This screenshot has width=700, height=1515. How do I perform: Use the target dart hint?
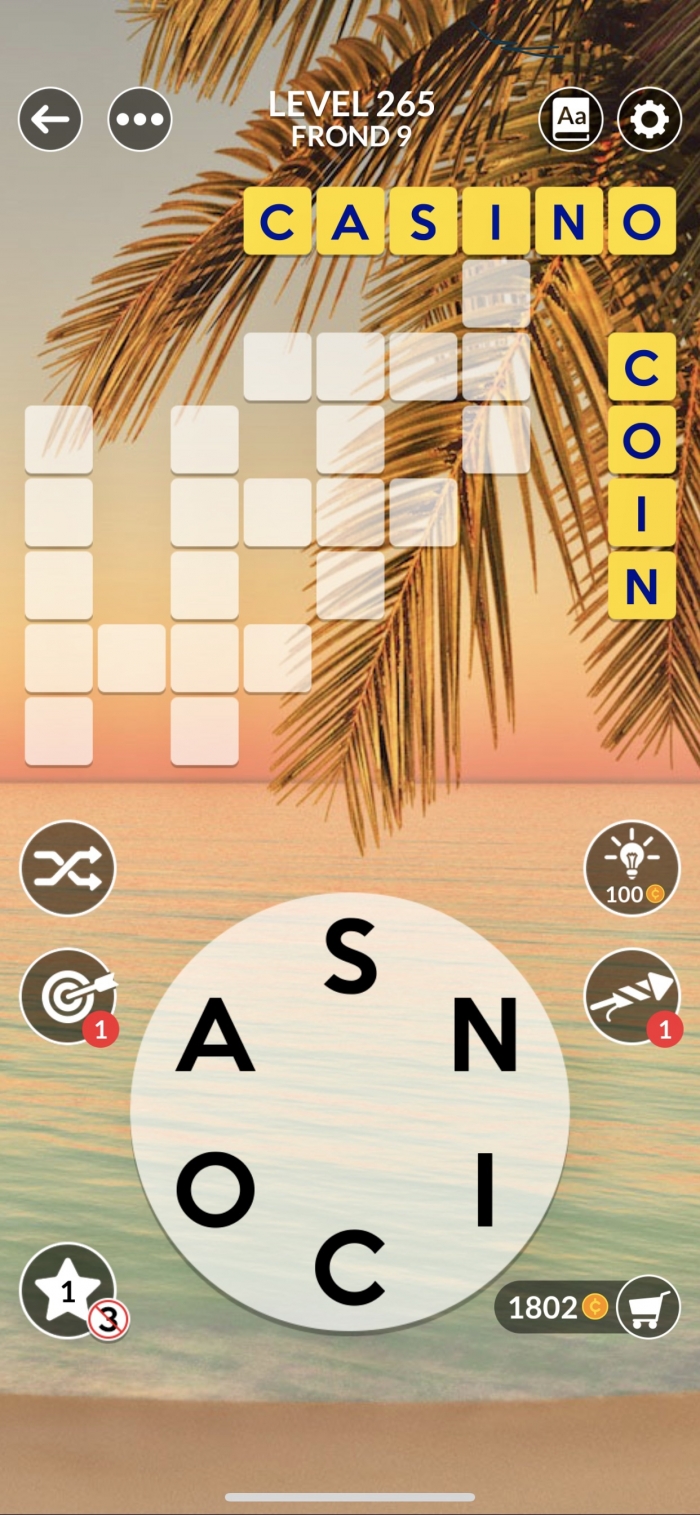point(68,996)
